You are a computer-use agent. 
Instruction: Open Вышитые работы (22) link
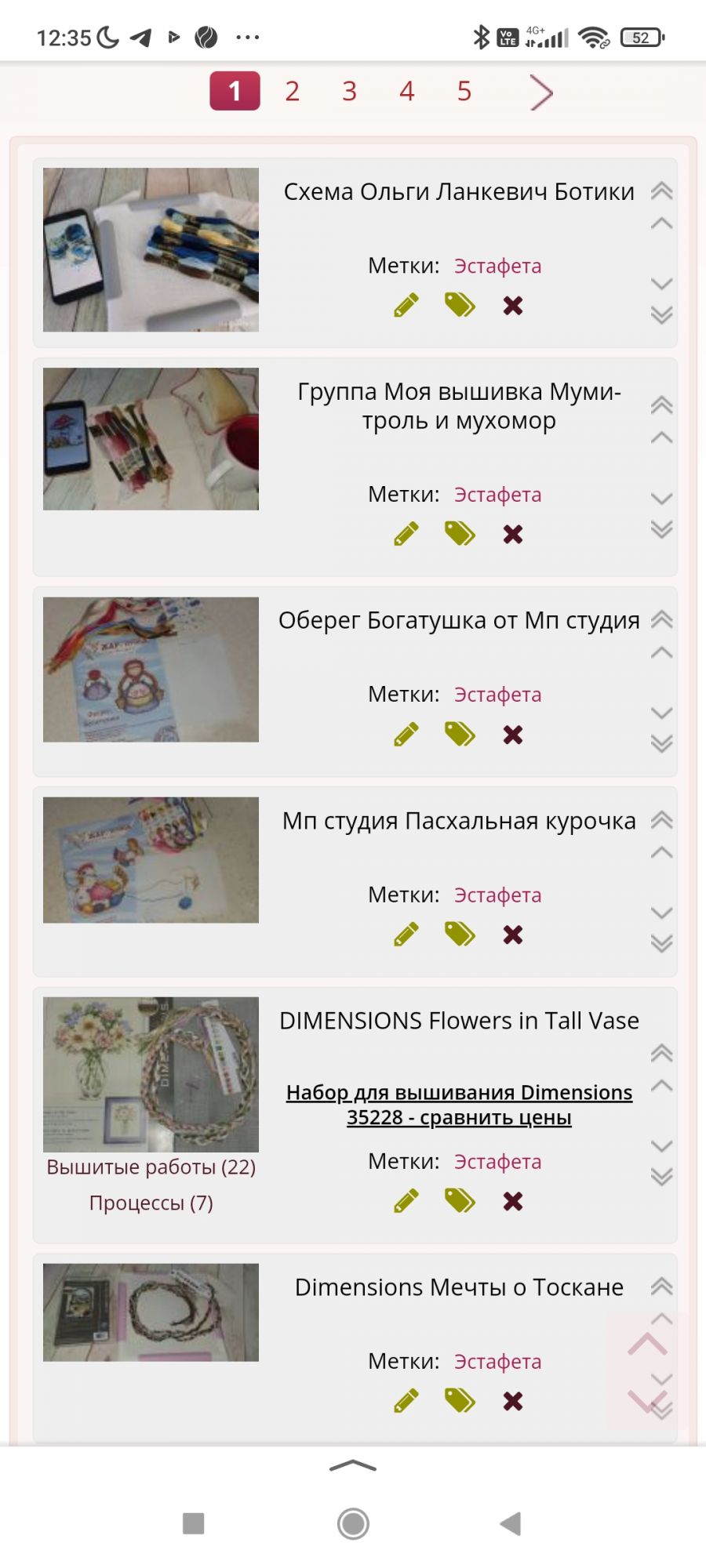tap(151, 1167)
